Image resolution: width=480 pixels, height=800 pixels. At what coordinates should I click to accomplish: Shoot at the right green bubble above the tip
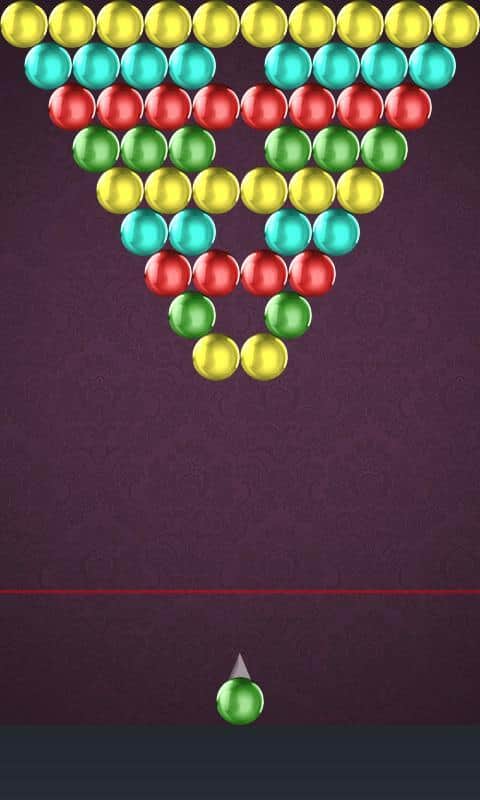[288, 315]
